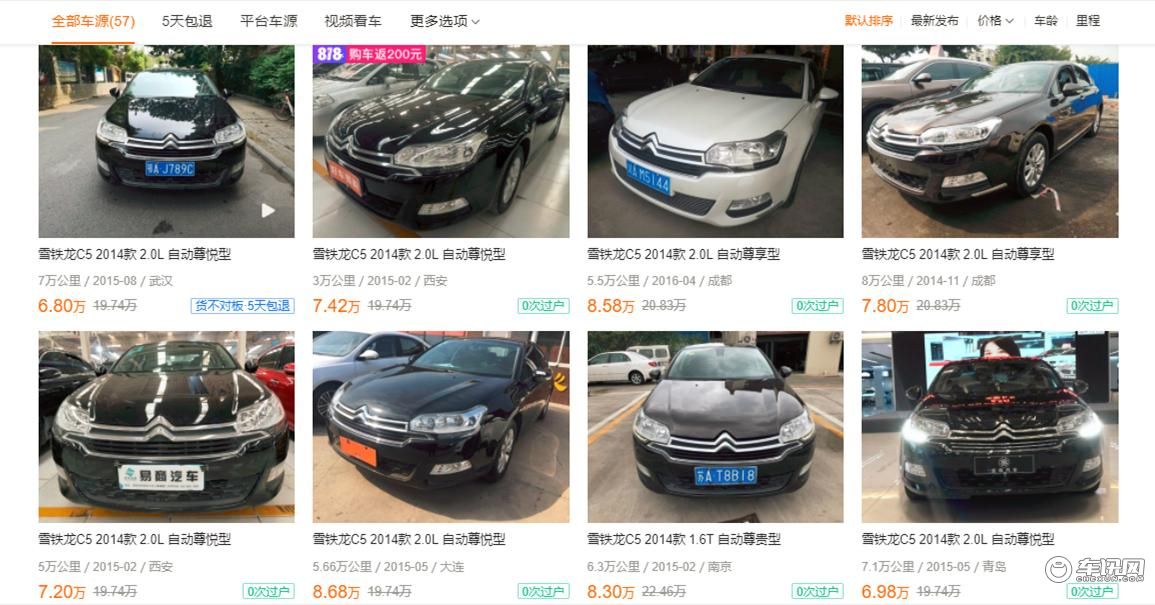Expand the 更多选项 dropdown

tap(444, 21)
